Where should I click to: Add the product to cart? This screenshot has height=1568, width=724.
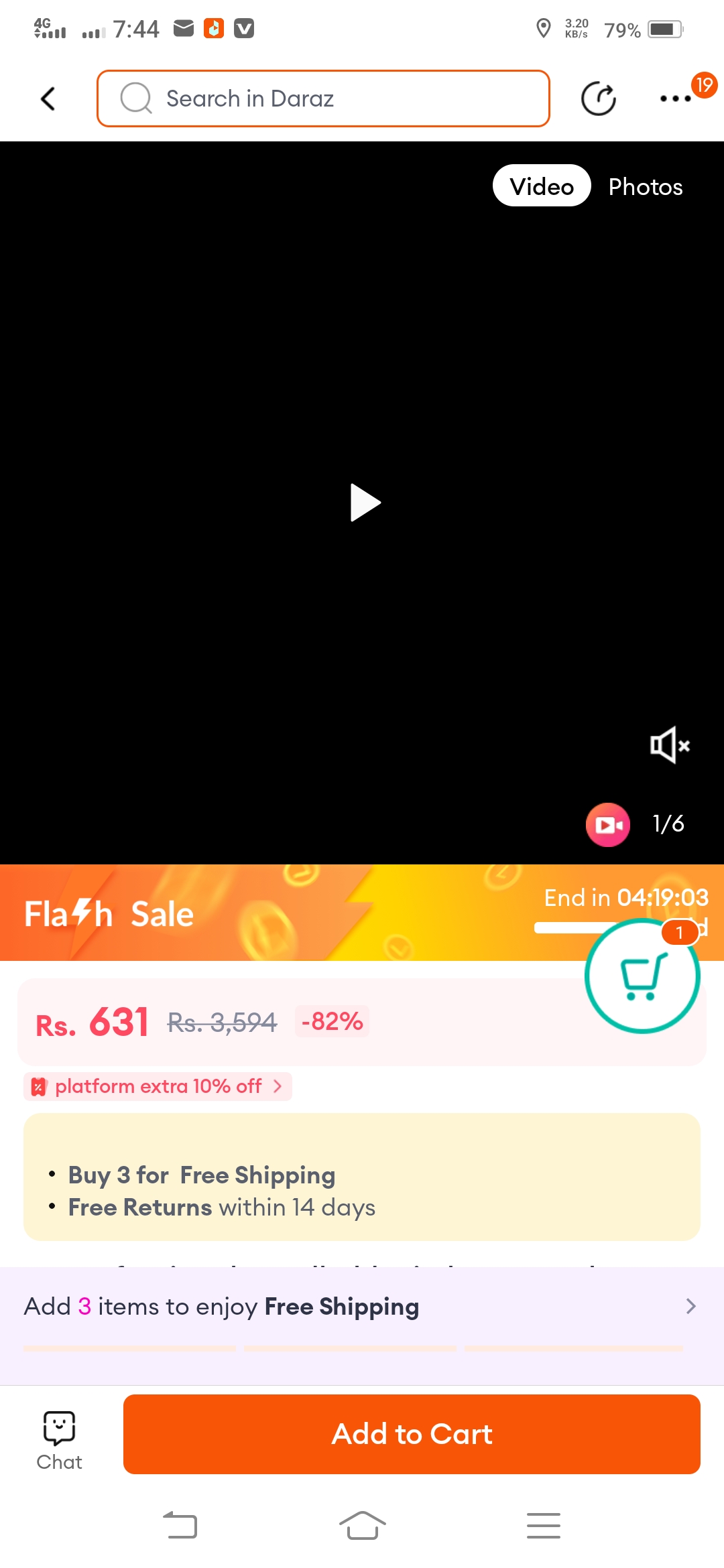point(412,1434)
